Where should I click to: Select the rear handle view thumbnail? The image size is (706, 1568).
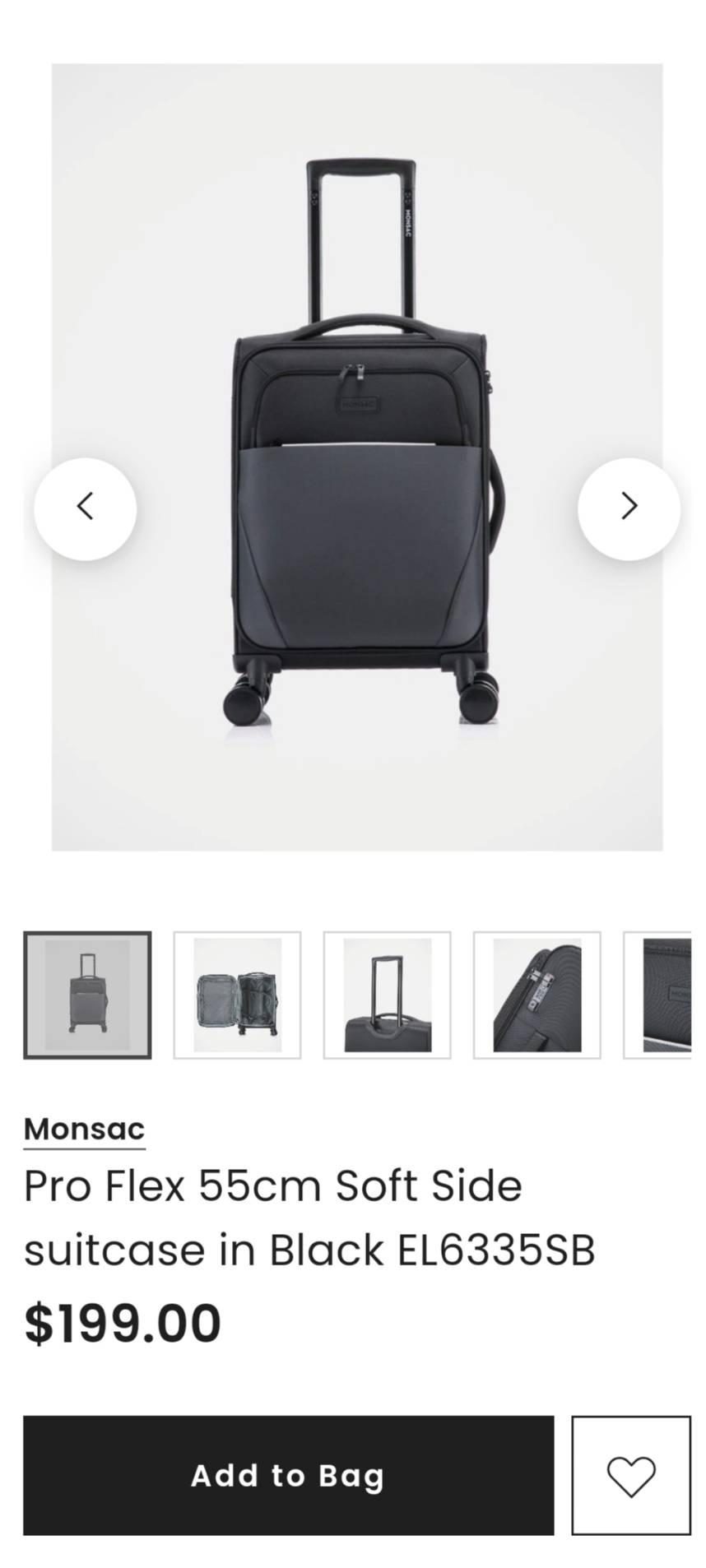click(387, 995)
